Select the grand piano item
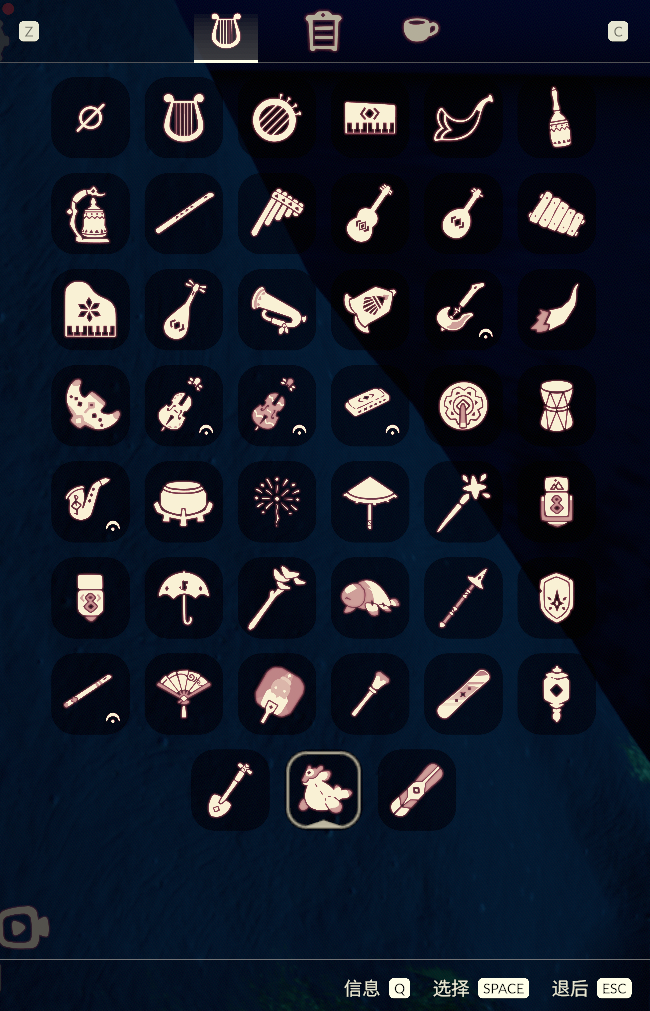This screenshot has height=1011, width=650. [x=90, y=310]
